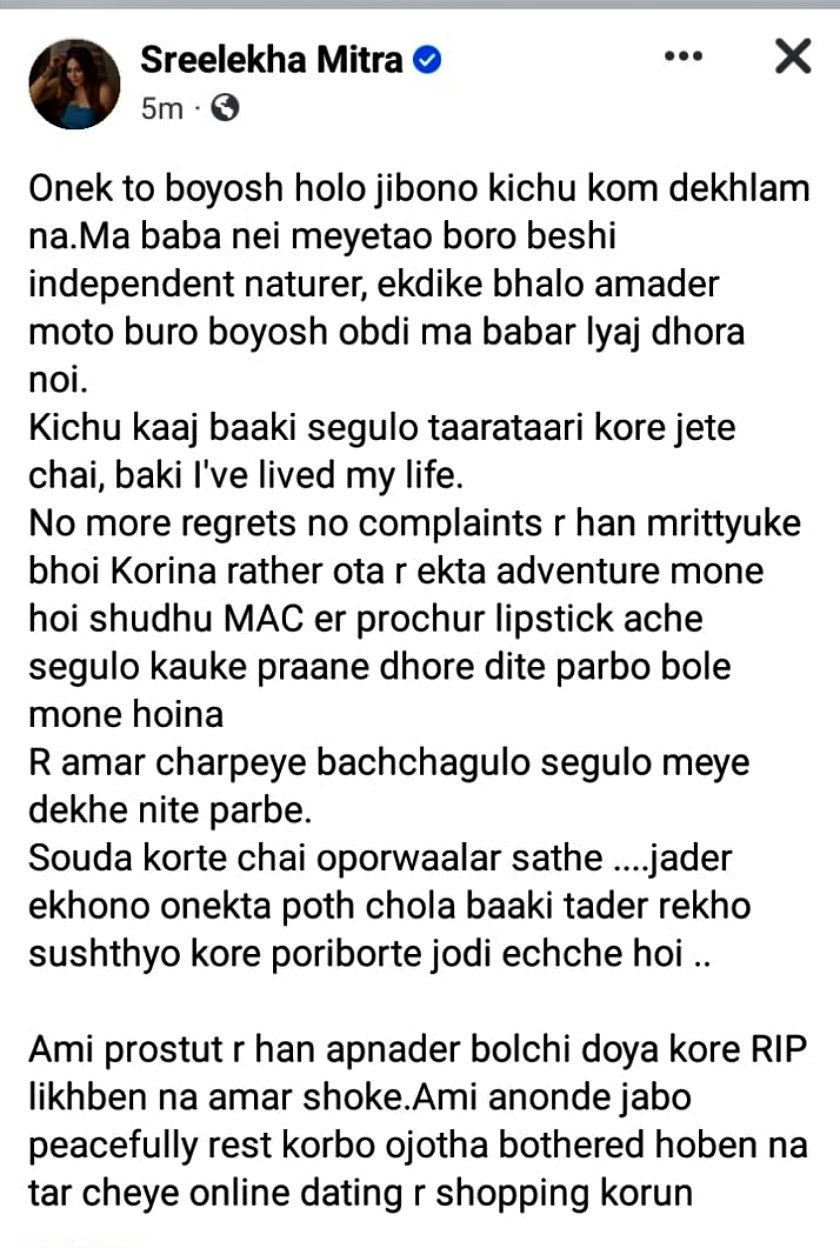This screenshot has width=840, height=1248.
Task: Open the post's three-dot options menu
Action: [685, 59]
